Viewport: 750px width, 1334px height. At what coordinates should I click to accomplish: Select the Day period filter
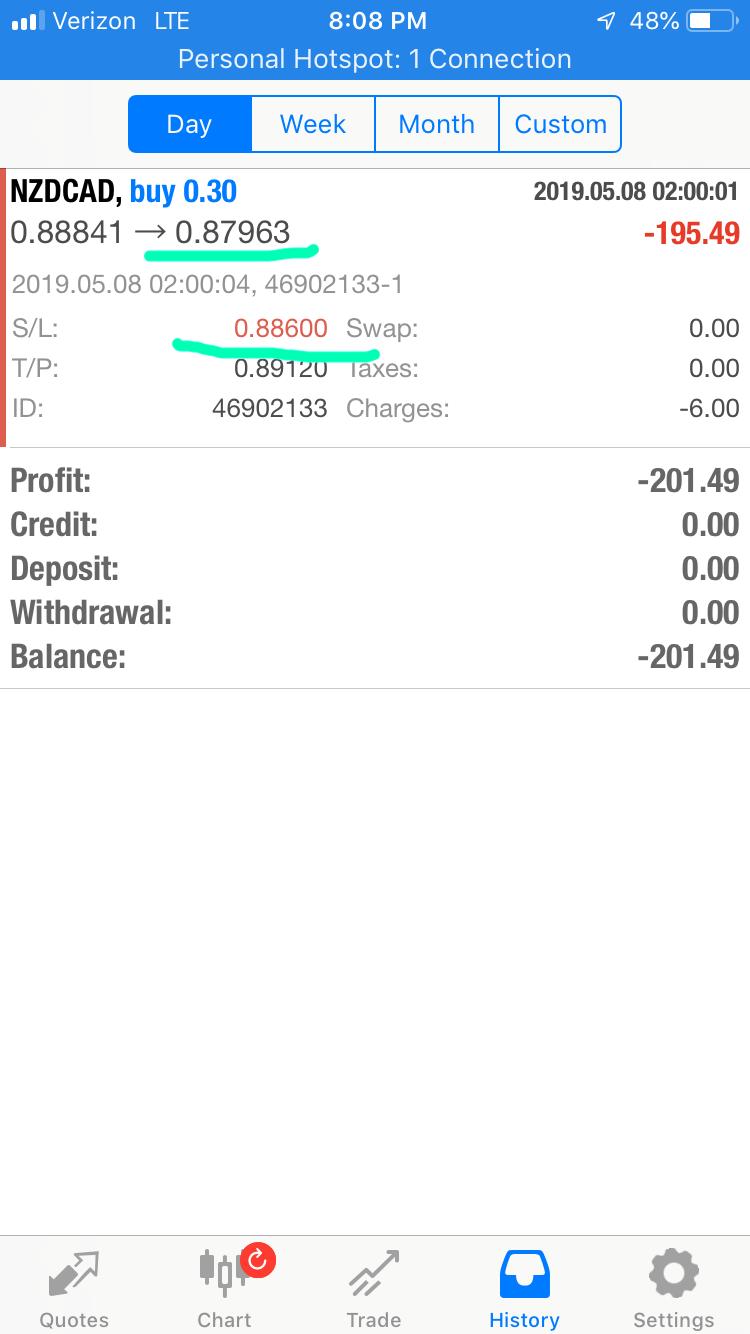point(190,124)
